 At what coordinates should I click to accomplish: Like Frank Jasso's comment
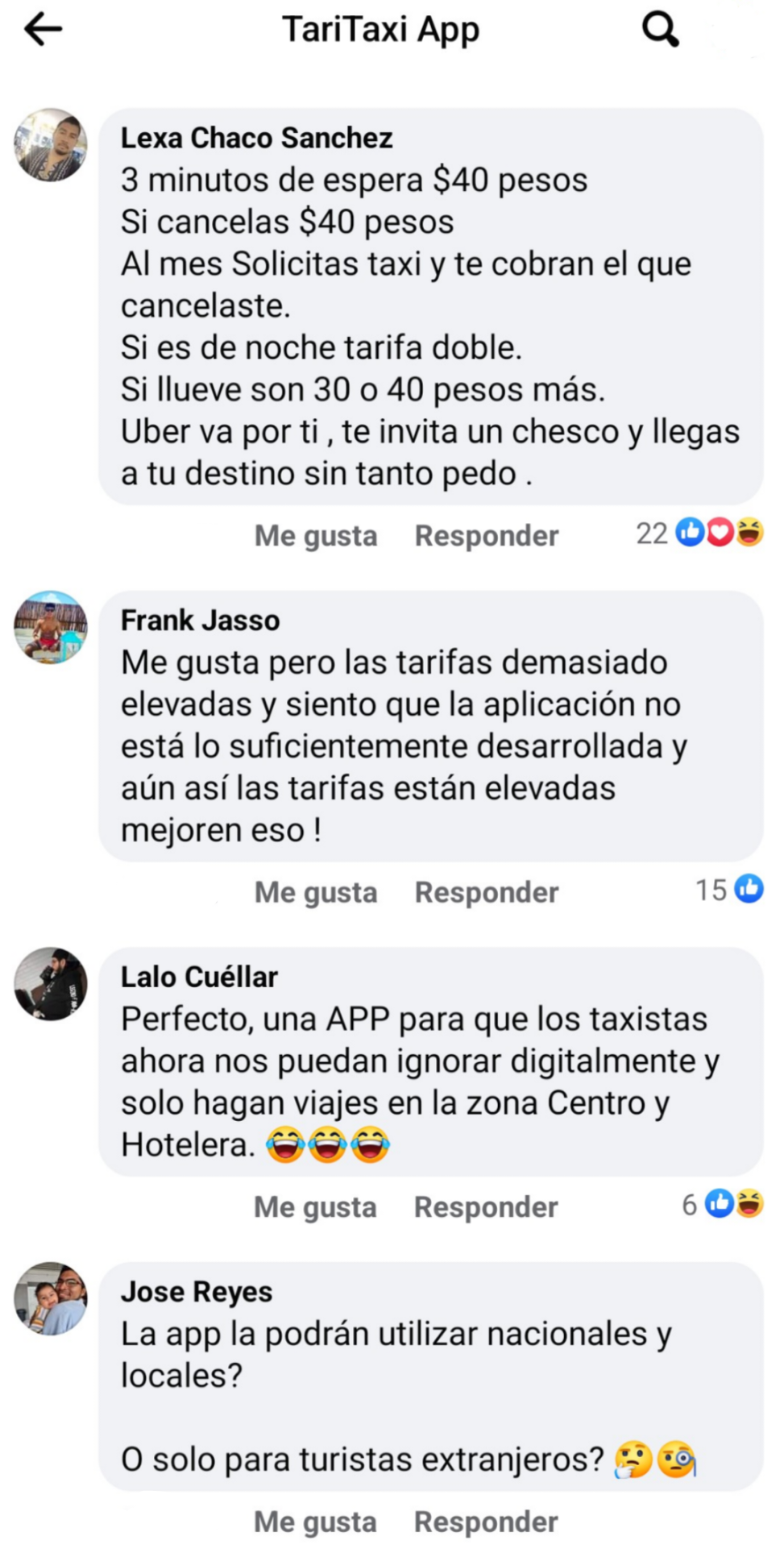(x=316, y=892)
